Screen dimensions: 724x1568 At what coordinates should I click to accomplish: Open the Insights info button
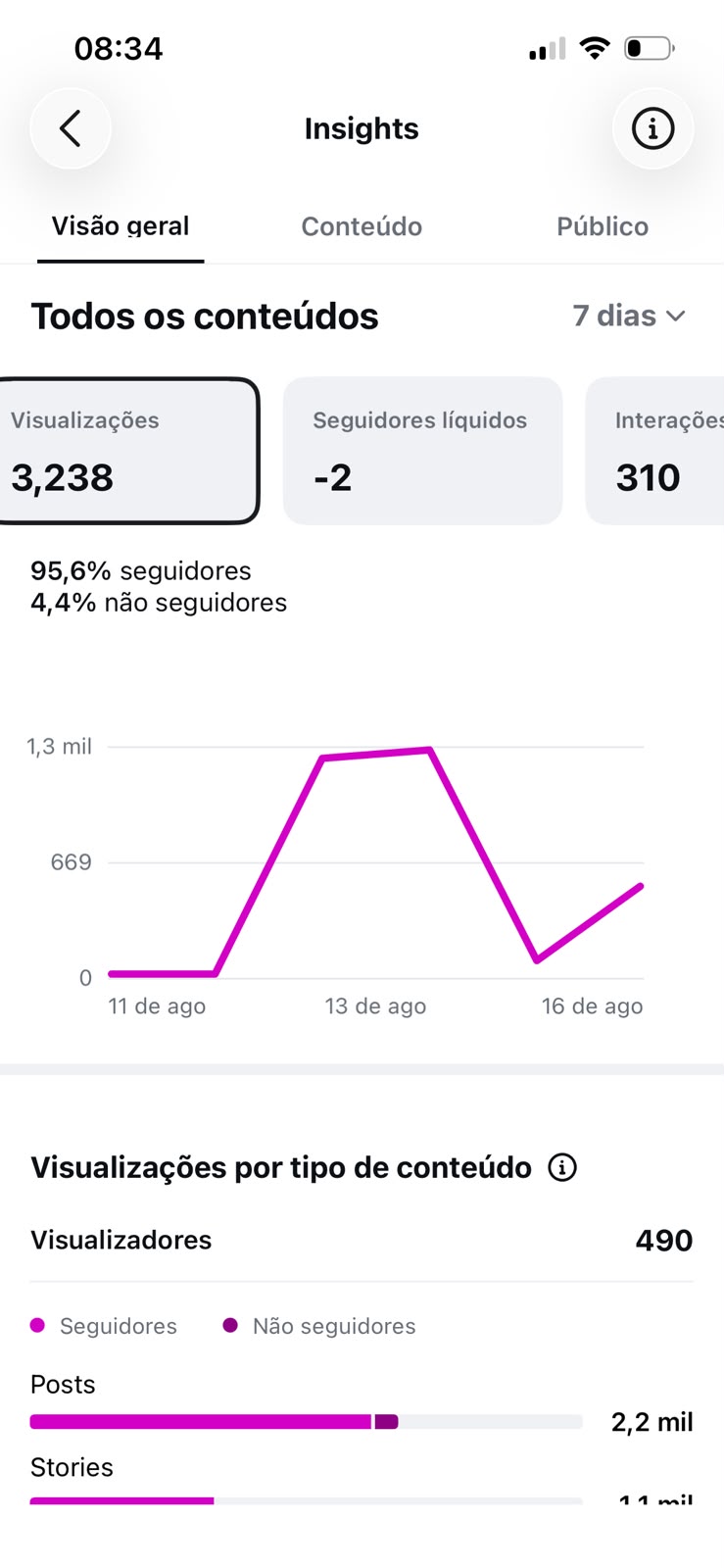[x=652, y=128]
